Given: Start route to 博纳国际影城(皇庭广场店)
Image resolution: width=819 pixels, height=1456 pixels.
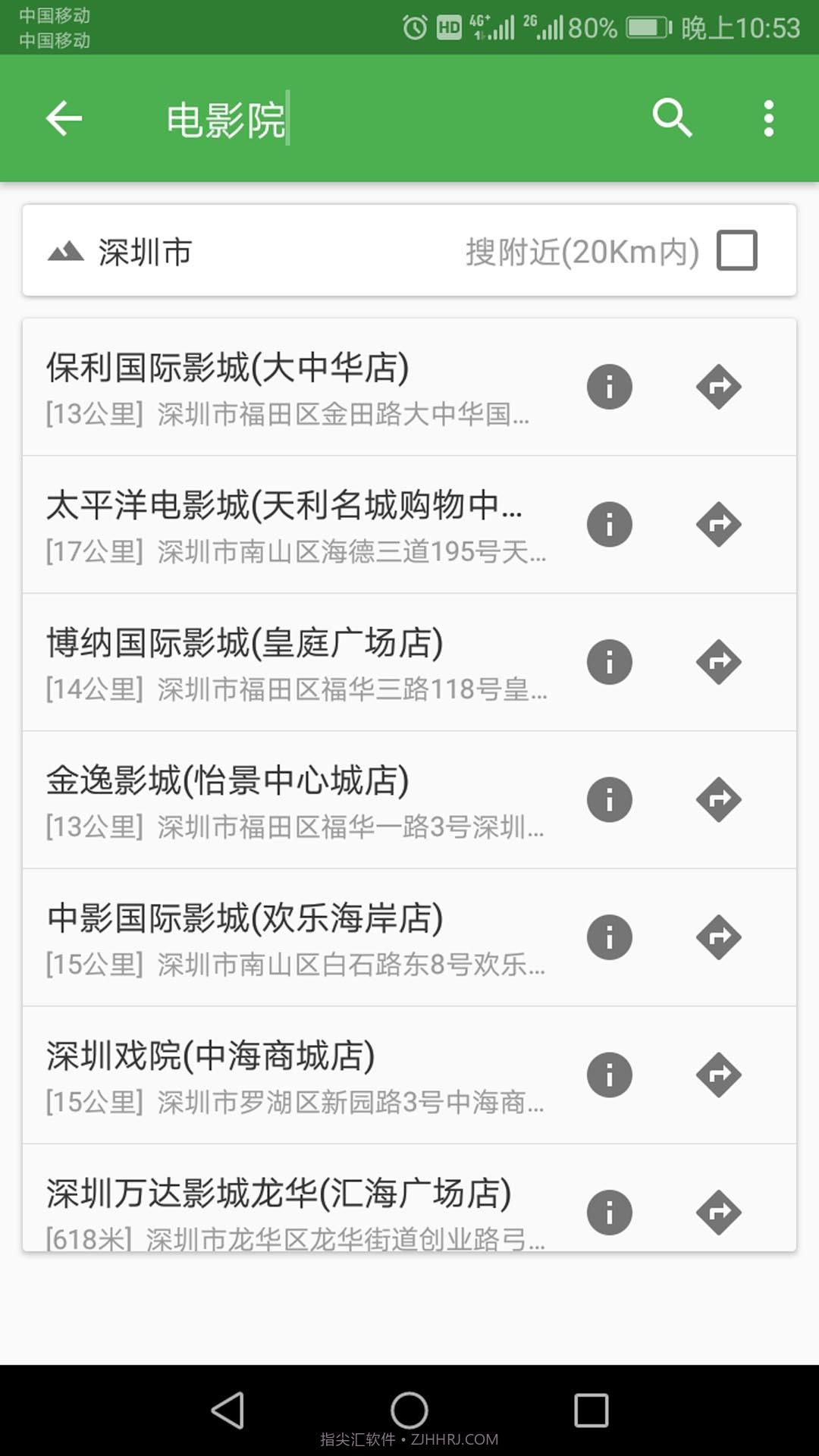Looking at the screenshot, I should [719, 661].
